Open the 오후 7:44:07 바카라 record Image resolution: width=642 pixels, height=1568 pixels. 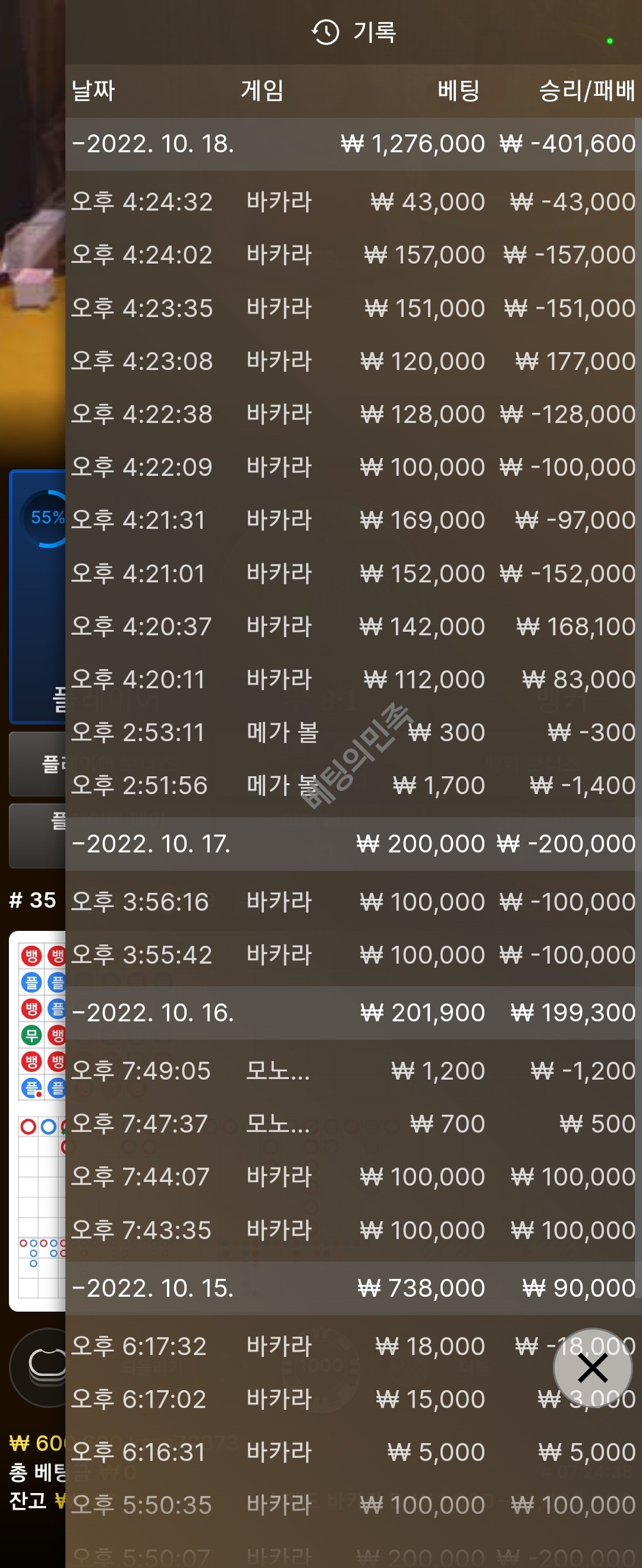(x=353, y=1177)
